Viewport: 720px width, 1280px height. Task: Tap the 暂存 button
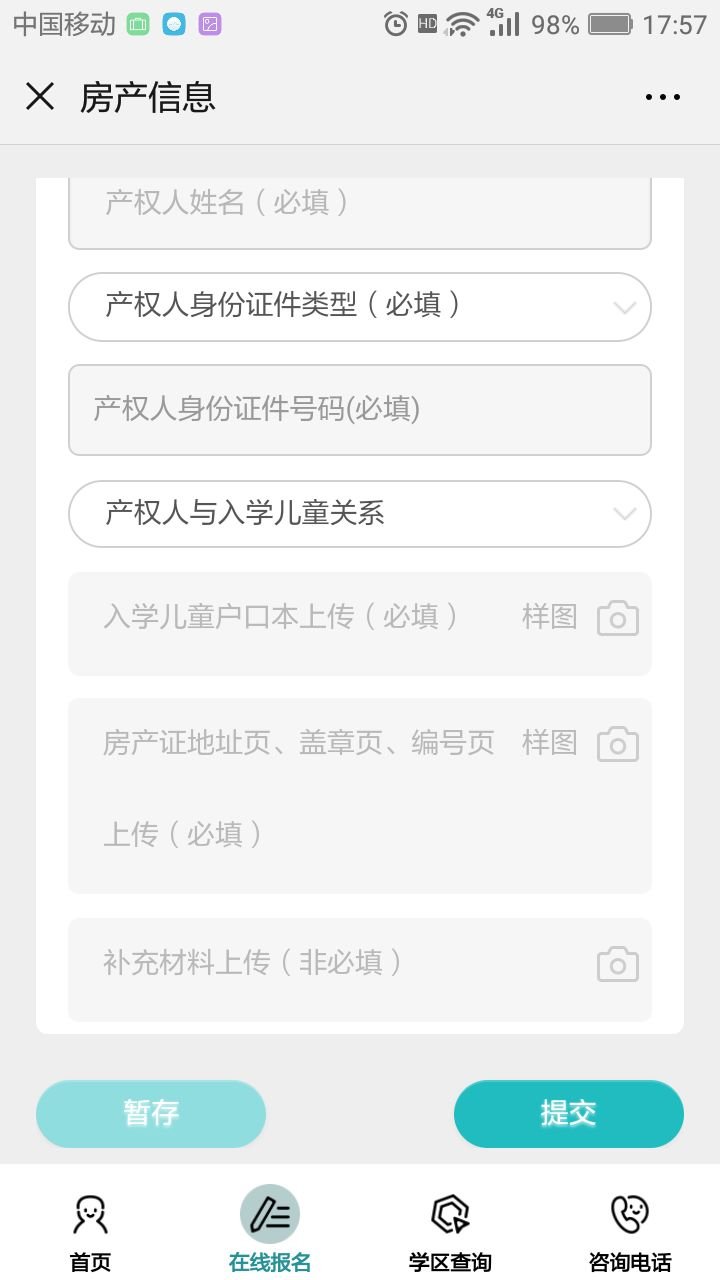(151, 1113)
